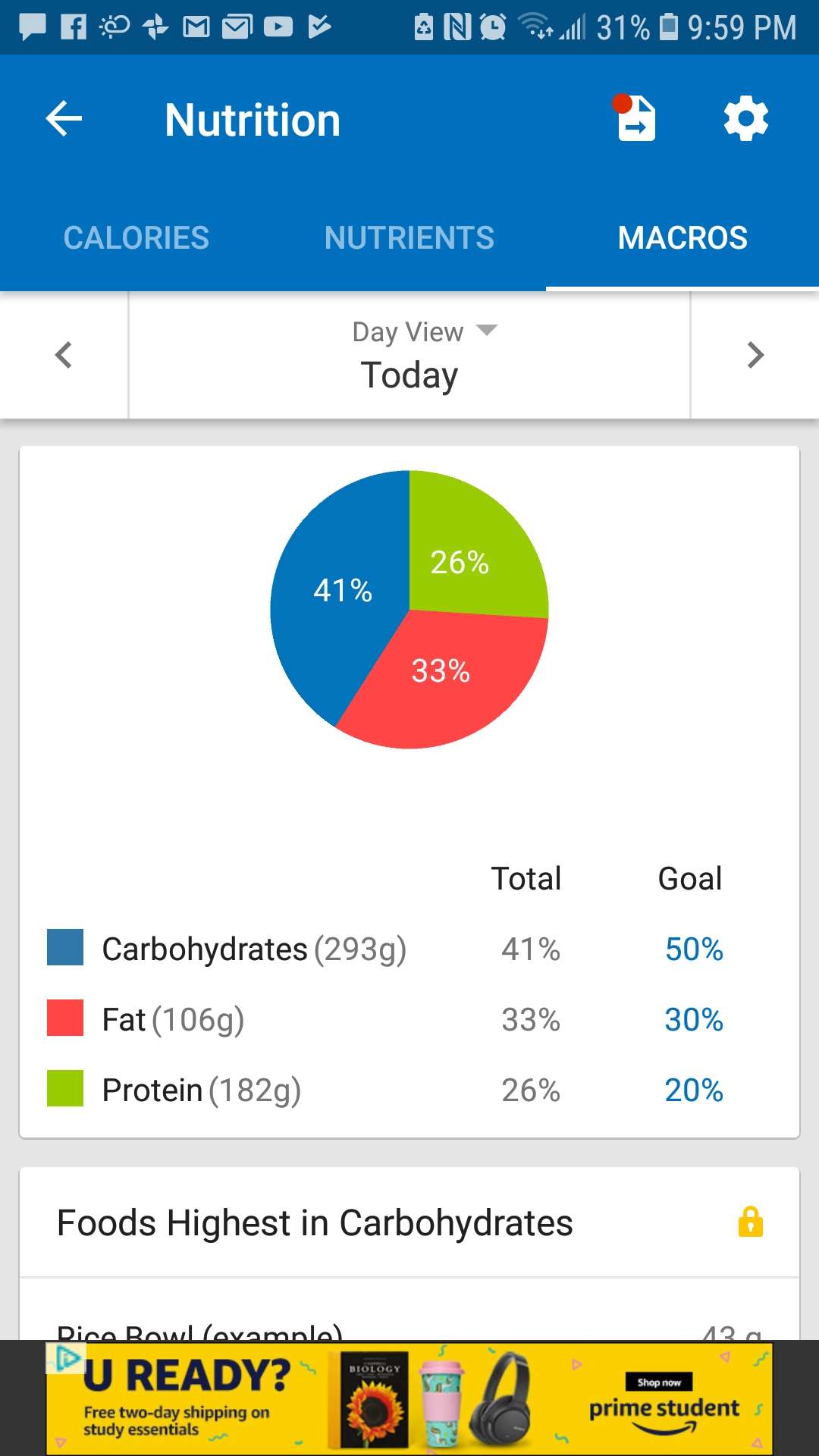Open the Day View dropdown
This screenshot has width=819, height=1456.
pyautogui.click(x=422, y=331)
